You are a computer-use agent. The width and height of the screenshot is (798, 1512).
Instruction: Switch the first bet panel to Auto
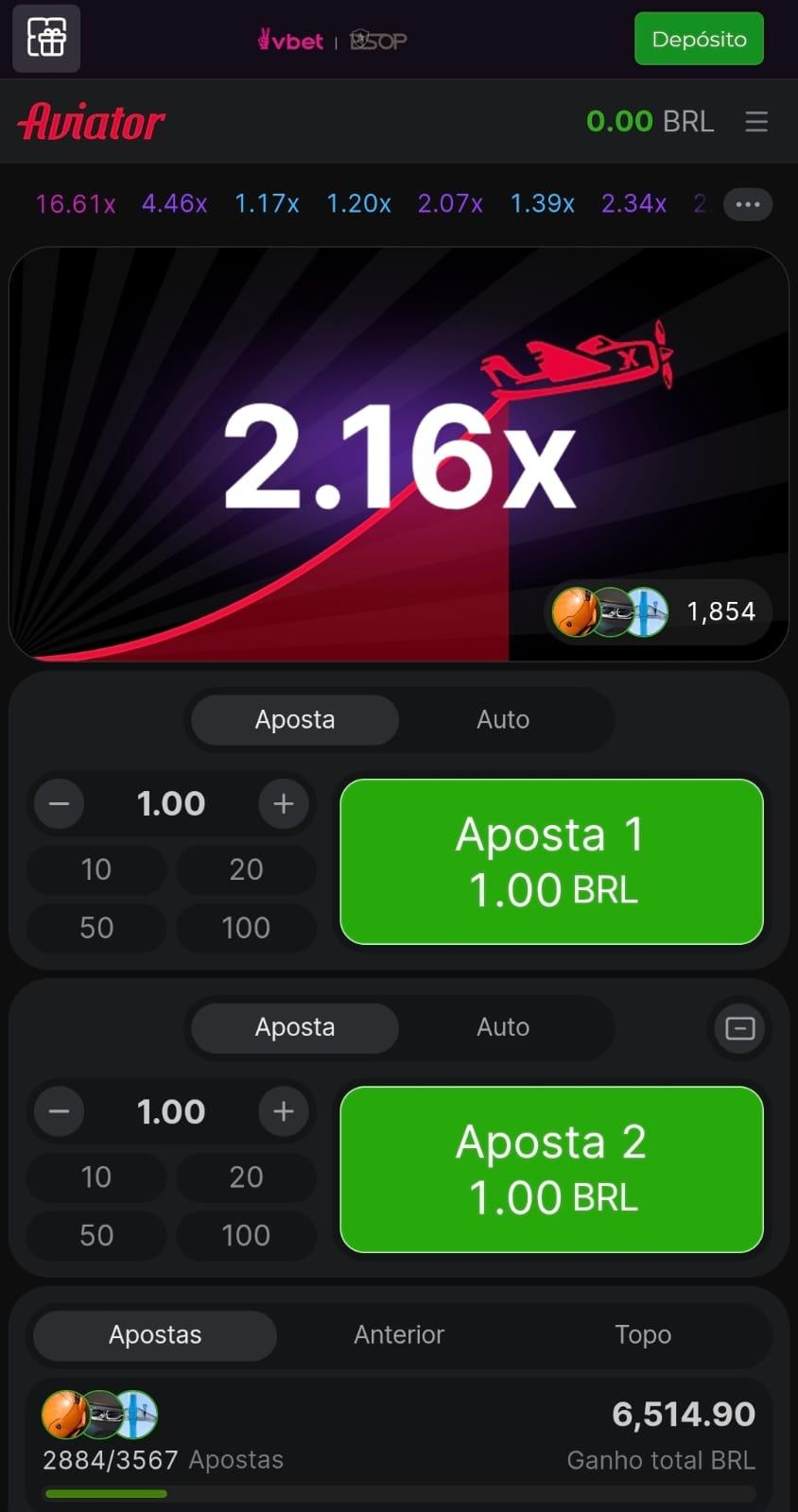(x=503, y=719)
